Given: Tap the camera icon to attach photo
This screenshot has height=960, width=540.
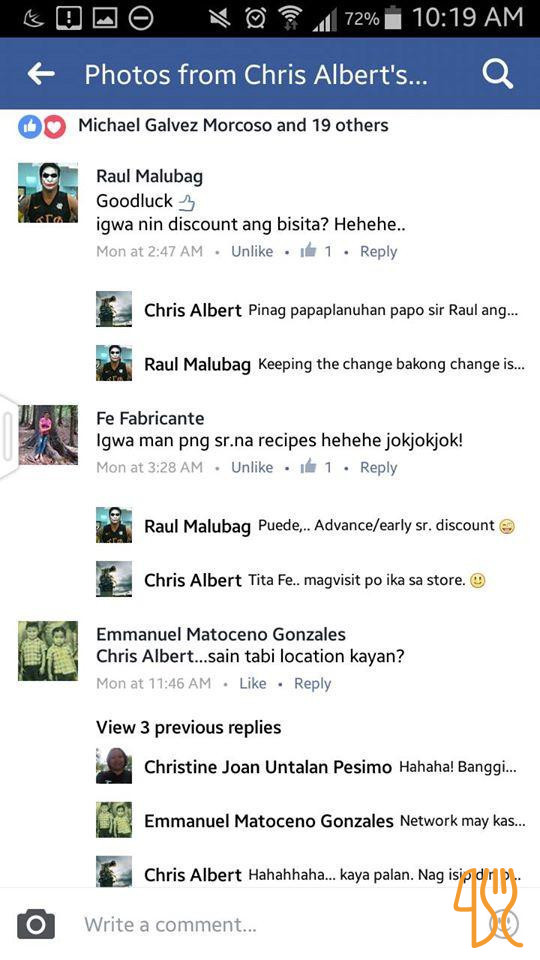Looking at the screenshot, I should coord(36,923).
